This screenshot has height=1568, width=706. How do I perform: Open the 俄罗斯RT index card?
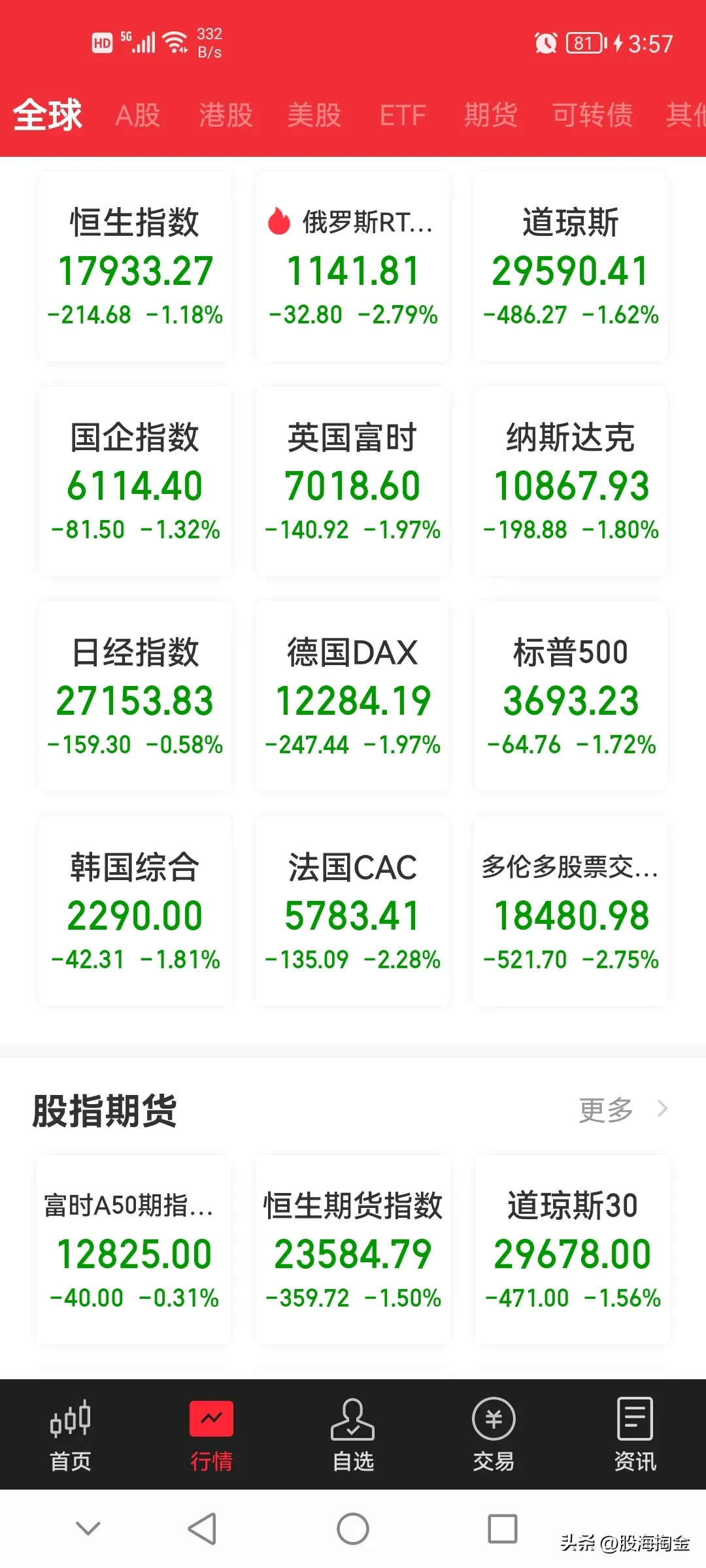coord(352,267)
